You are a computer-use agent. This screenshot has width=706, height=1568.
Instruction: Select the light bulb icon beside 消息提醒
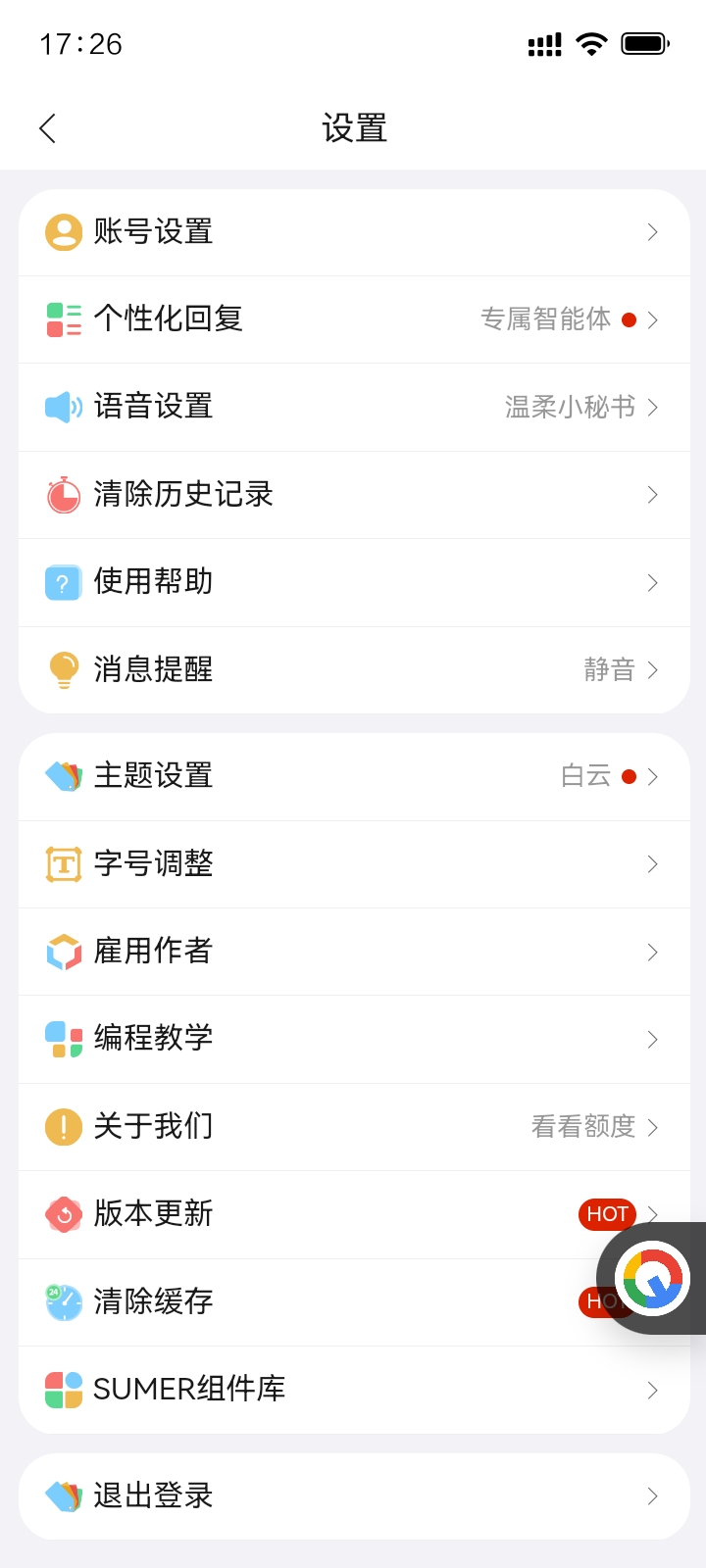click(63, 669)
